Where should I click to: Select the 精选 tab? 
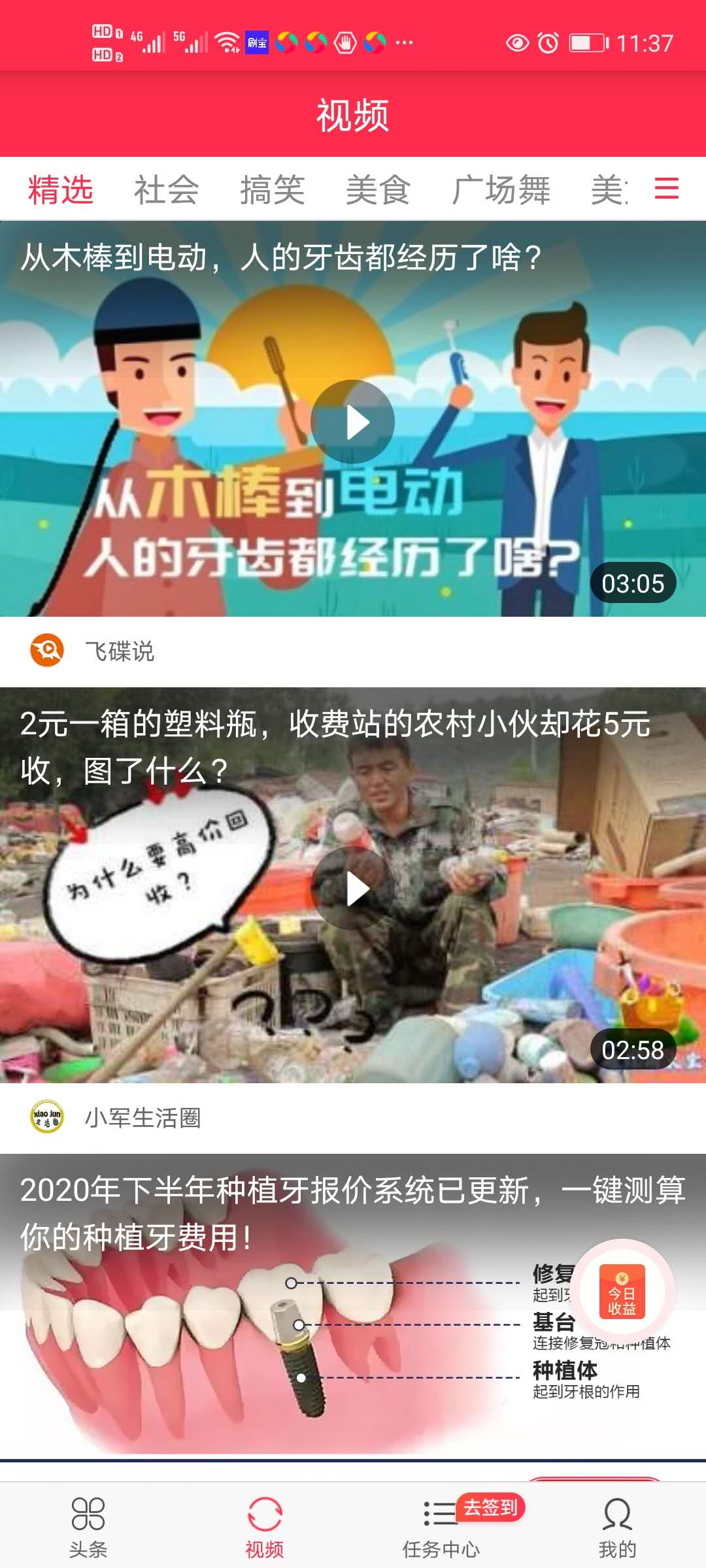(x=60, y=190)
